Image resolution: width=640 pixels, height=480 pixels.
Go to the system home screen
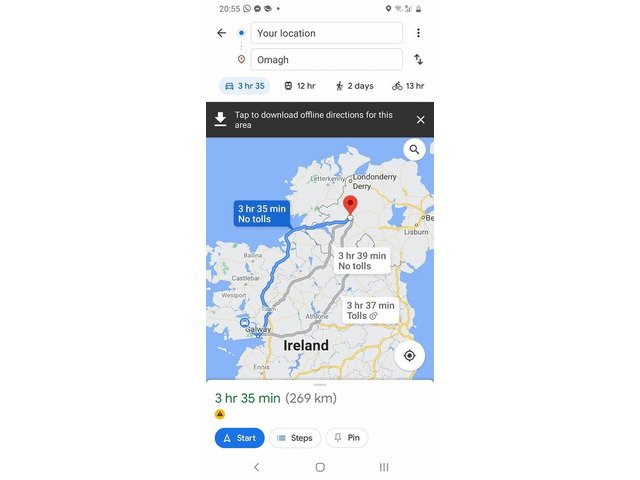point(320,467)
